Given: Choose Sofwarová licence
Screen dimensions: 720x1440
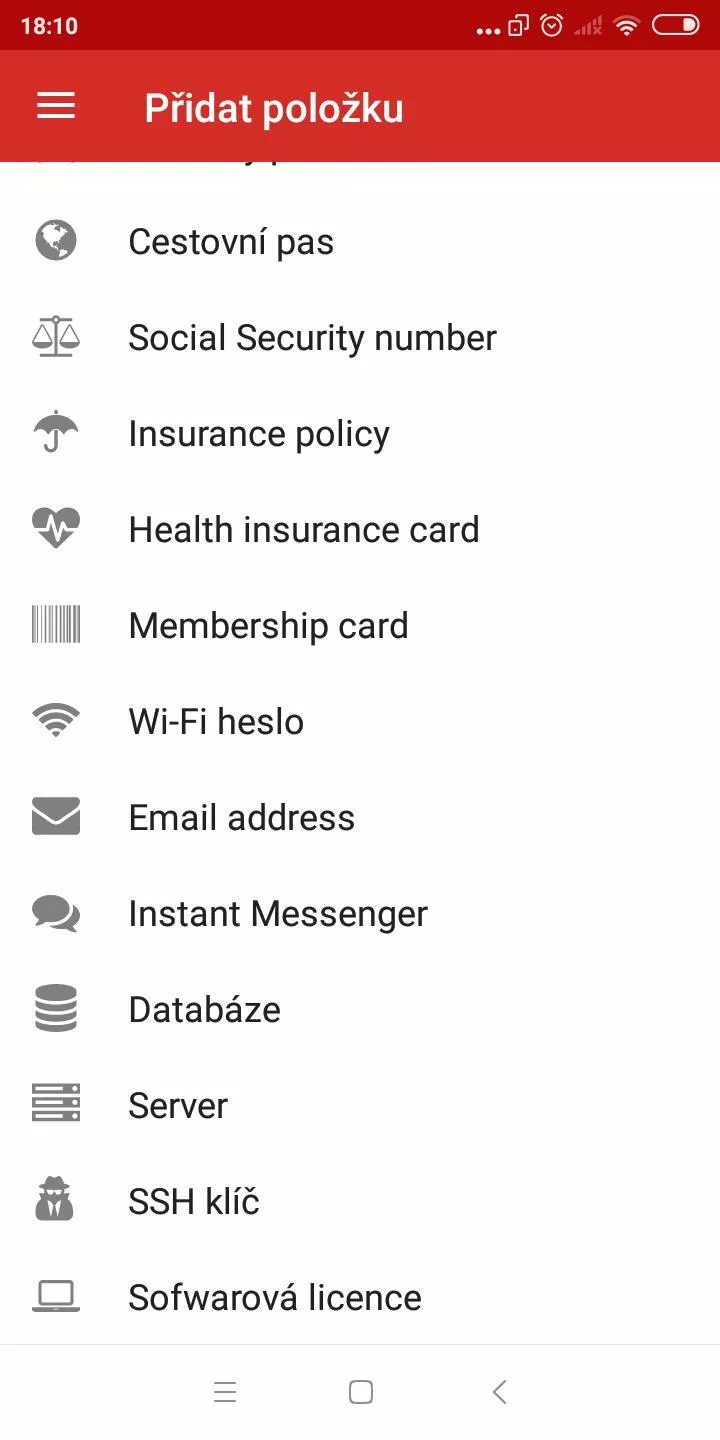Looking at the screenshot, I should [x=360, y=1298].
